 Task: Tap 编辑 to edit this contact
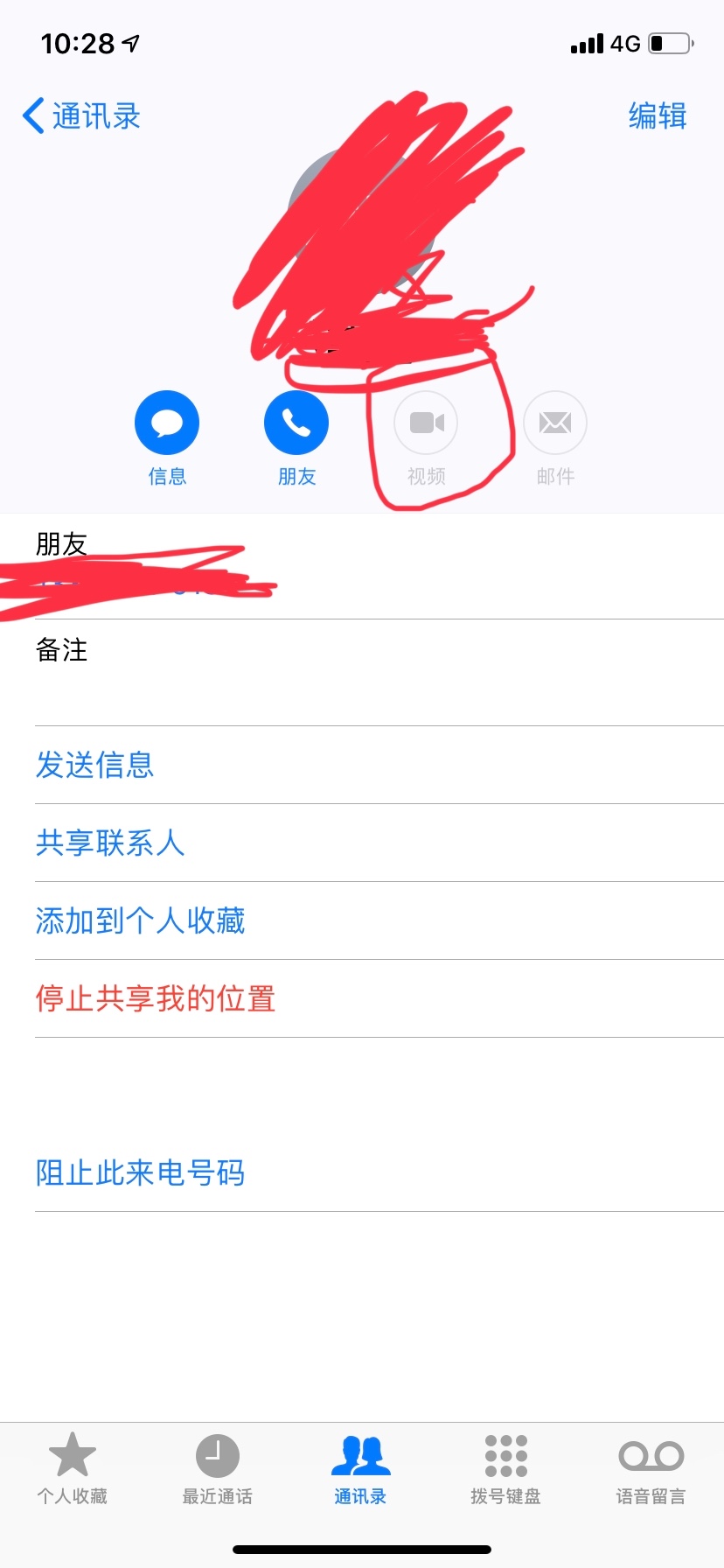(657, 116)
